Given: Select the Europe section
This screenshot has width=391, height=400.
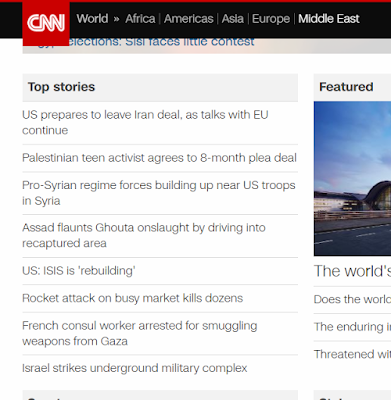Looking at the screenshot, I should [271, 19].
